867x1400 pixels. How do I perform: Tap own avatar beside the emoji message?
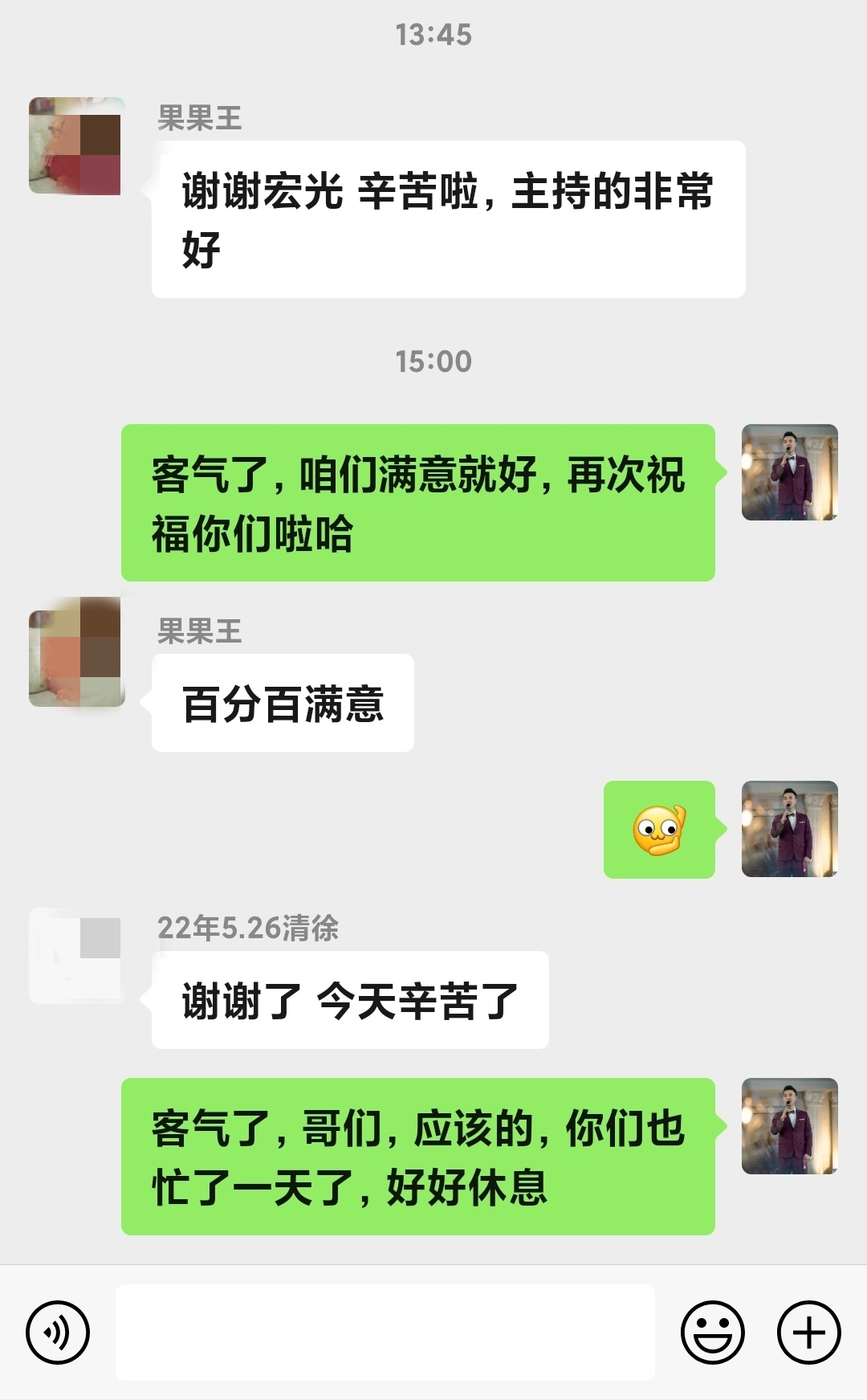[789, 829]
